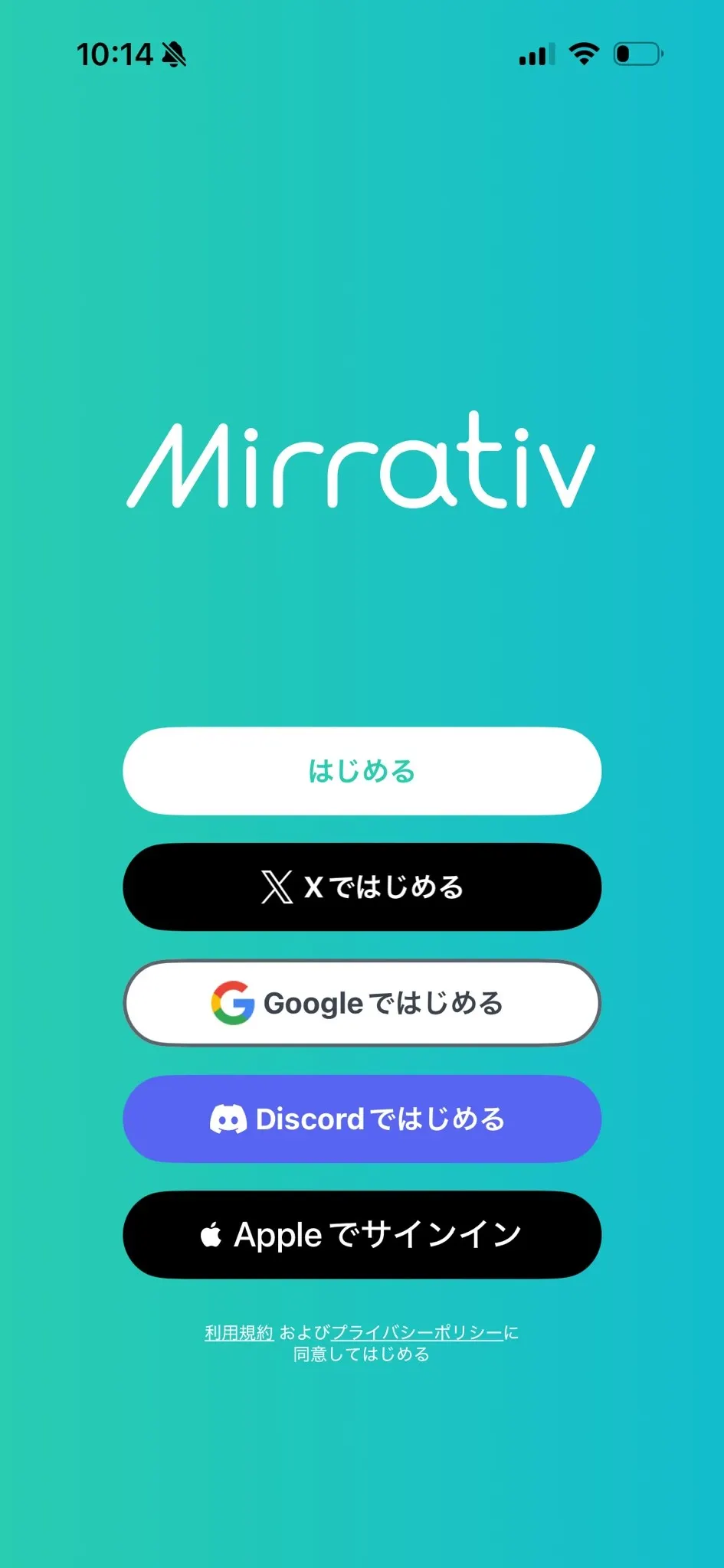Choose Google ではじめる

pos(362,1003)
